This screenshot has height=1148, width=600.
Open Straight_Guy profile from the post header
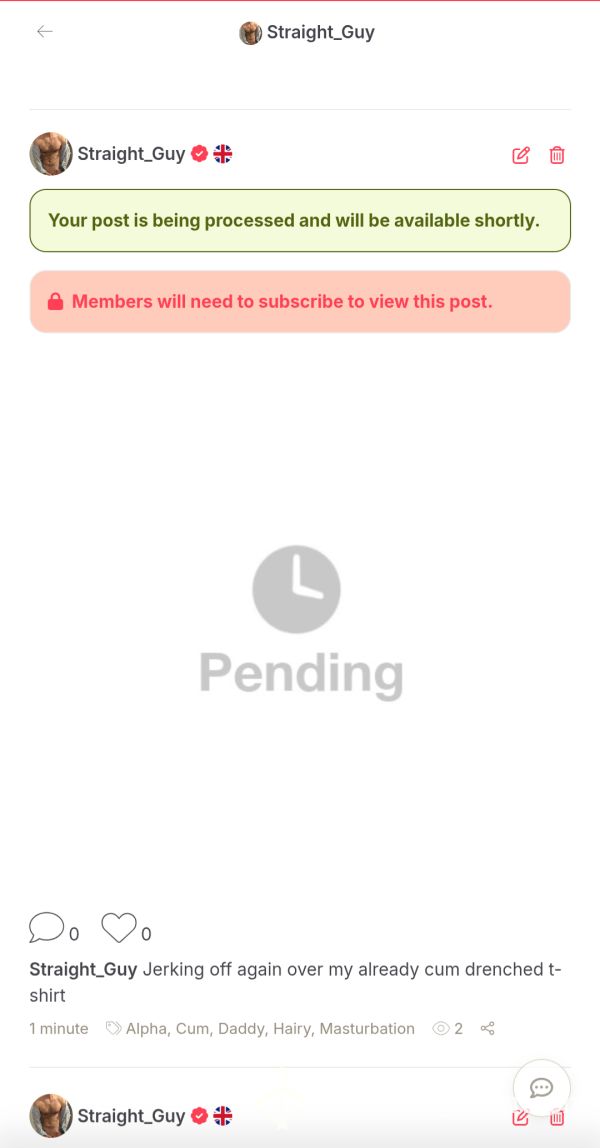(131, 154)
